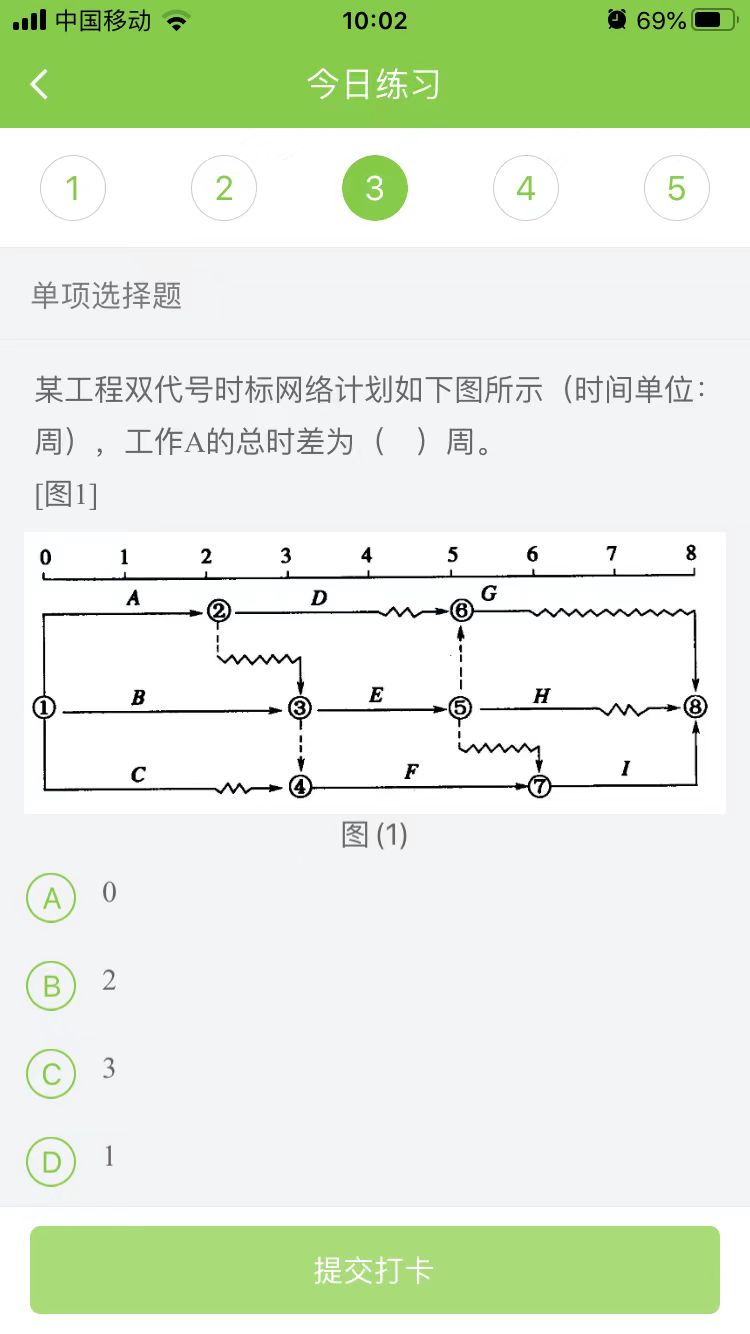Open the network diagram image 图(1)
Image resolution: width=750 pixels, height=1334 pixels.
pyautogui.click(x=375, y=673)
